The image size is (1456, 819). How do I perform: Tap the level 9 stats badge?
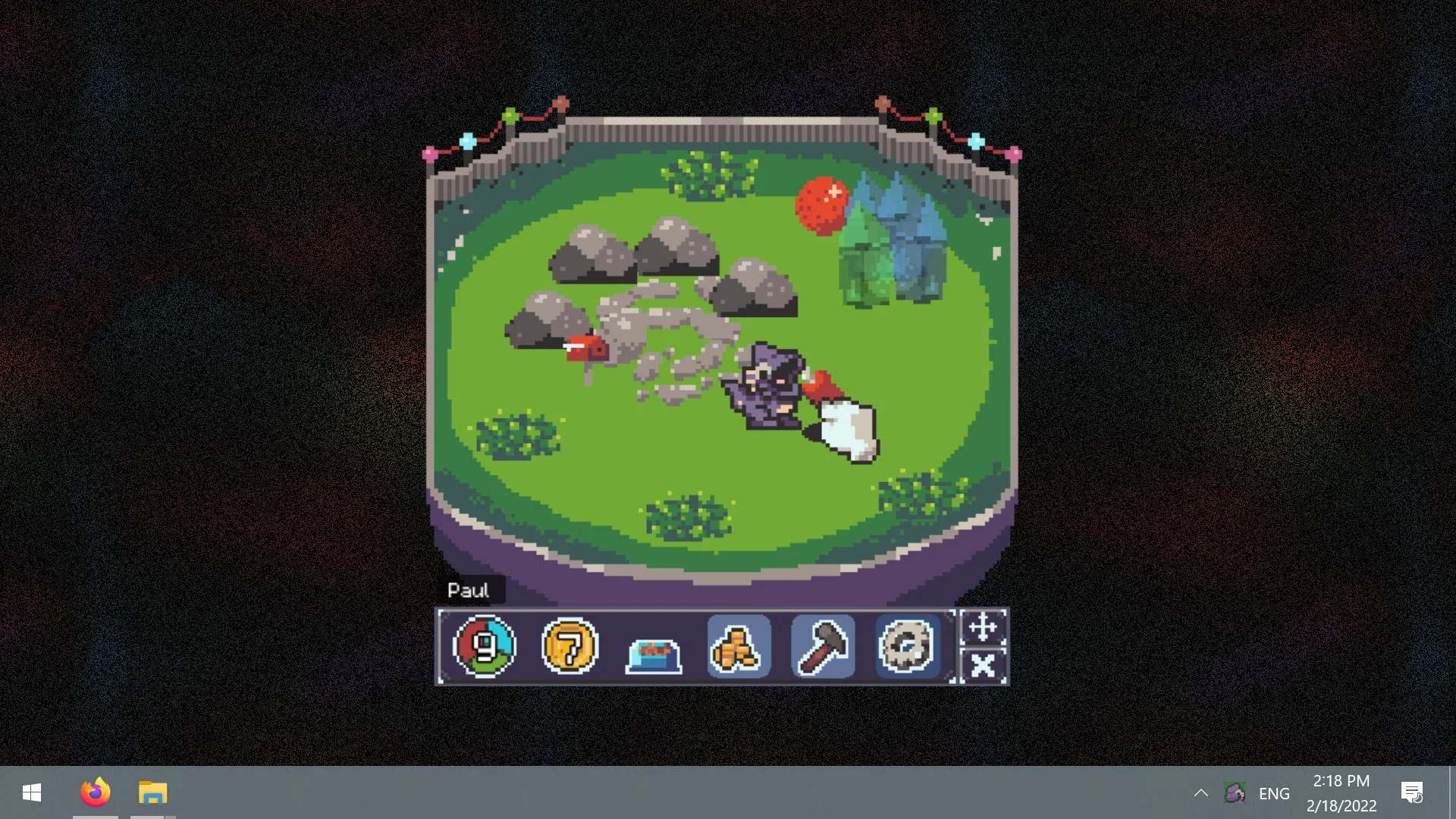pyautogui.click(x=485, y=647)
